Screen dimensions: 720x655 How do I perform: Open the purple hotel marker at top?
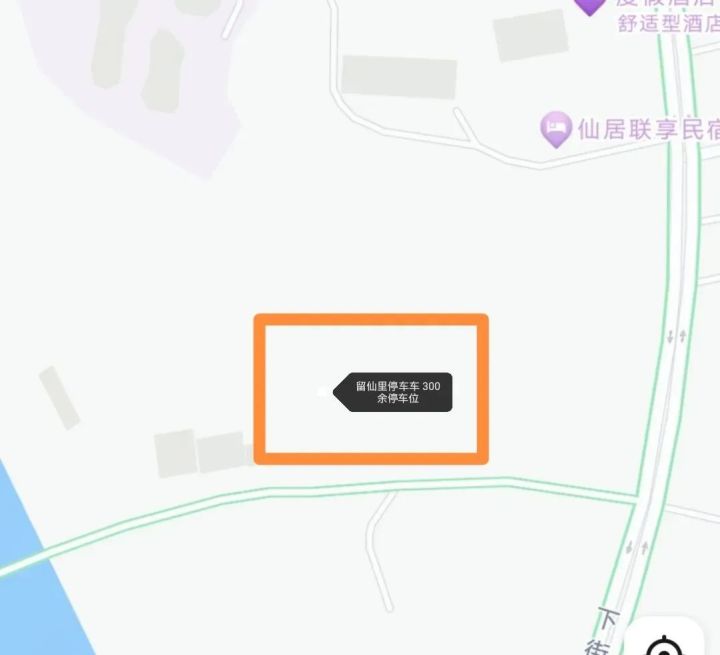[x=590, y=5]
